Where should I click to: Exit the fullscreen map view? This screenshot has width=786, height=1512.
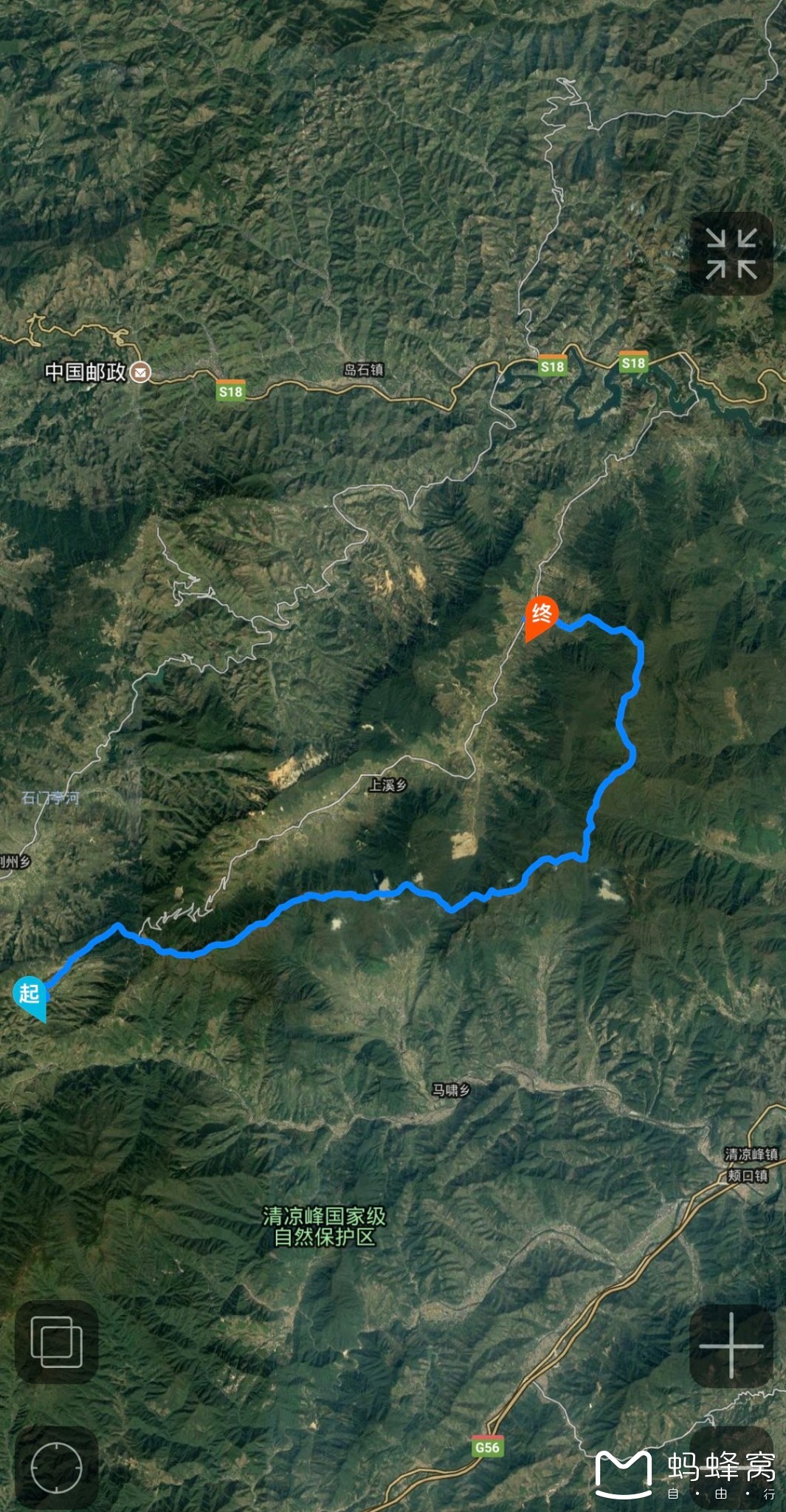731,253
